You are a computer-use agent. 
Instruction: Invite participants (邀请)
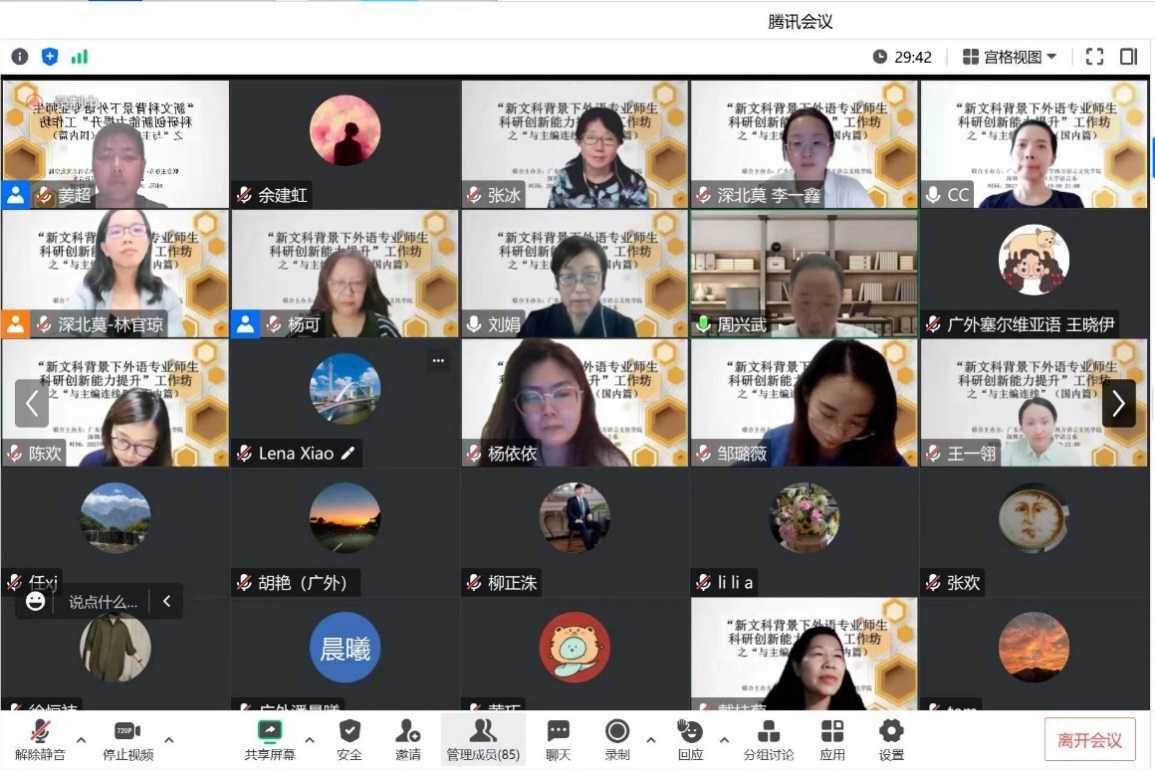[x=408, y=739]
